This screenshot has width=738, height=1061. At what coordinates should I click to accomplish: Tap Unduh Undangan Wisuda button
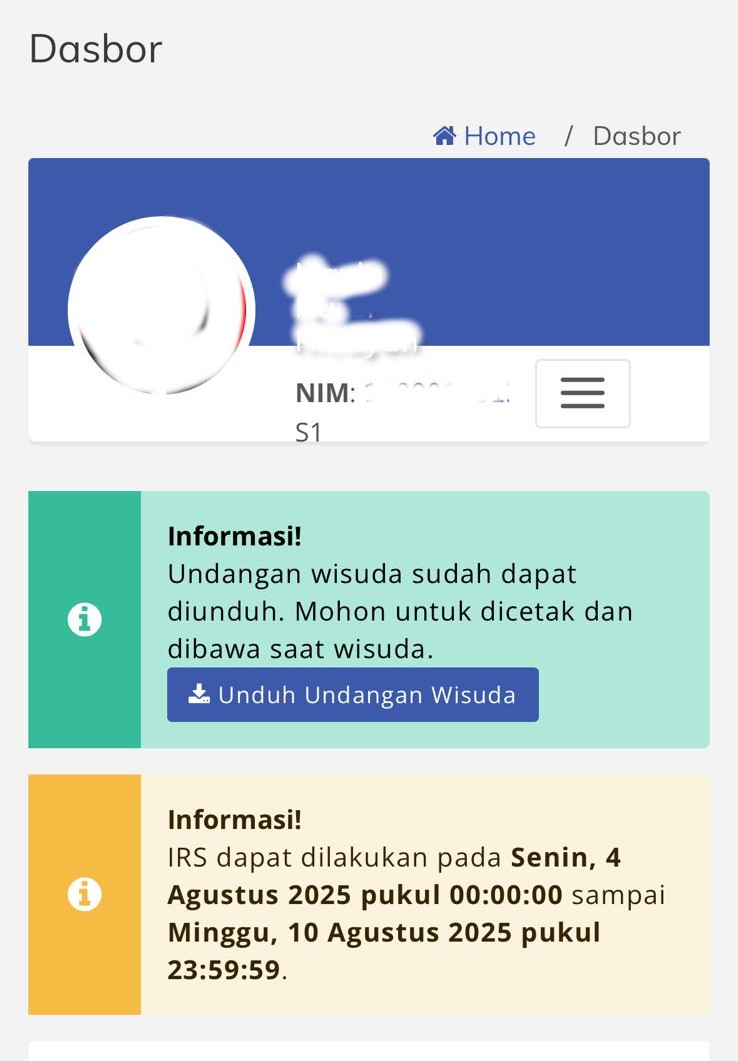[x=352, y=695]
